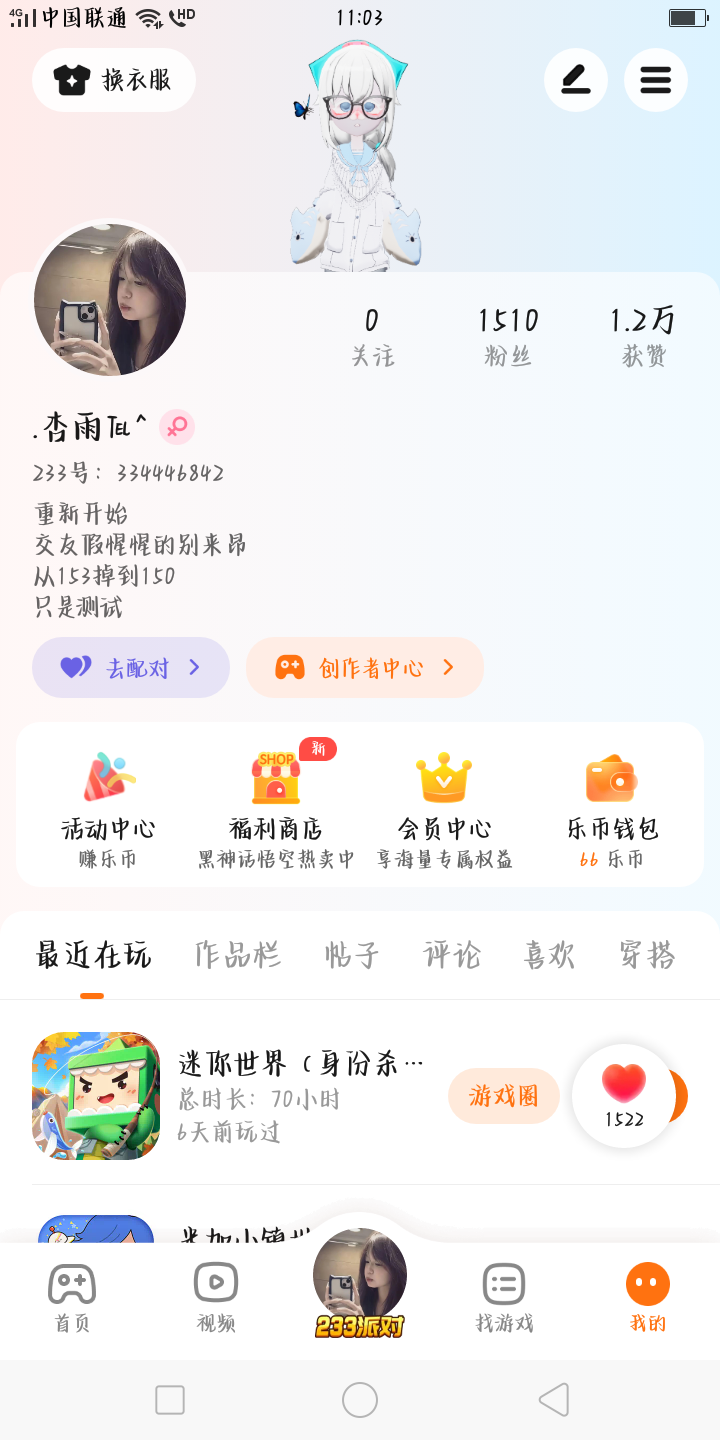Switch to the 作品栏 tab

[x=238, y=955]
